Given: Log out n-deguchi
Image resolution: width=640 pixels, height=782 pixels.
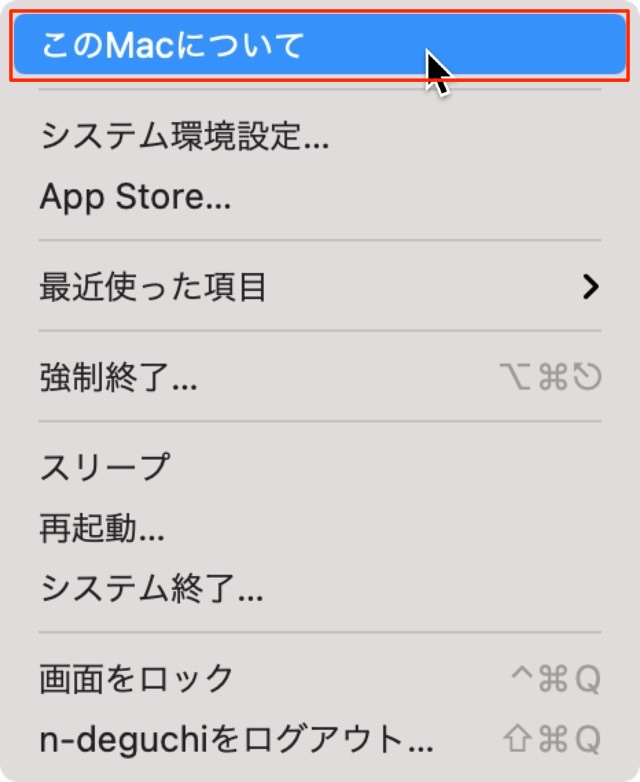Looking at the screenshot, I should point(237,739).
